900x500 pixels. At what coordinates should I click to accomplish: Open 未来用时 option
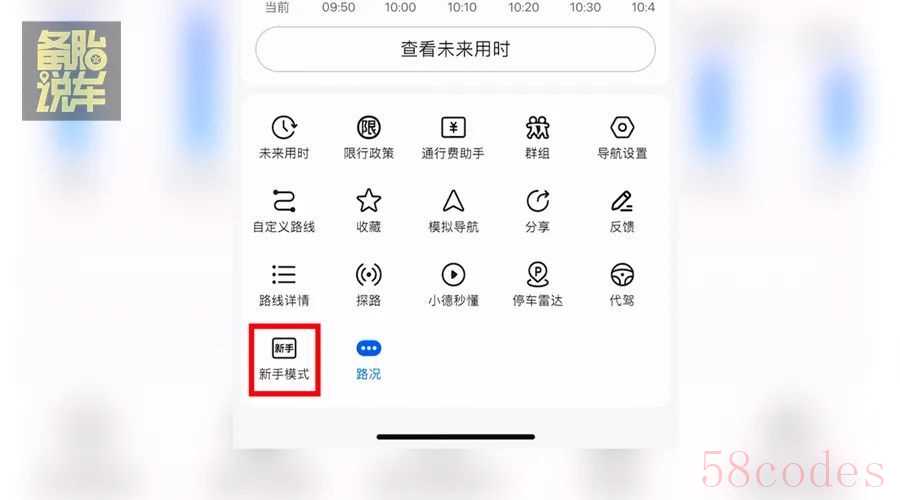pos(284,137)
